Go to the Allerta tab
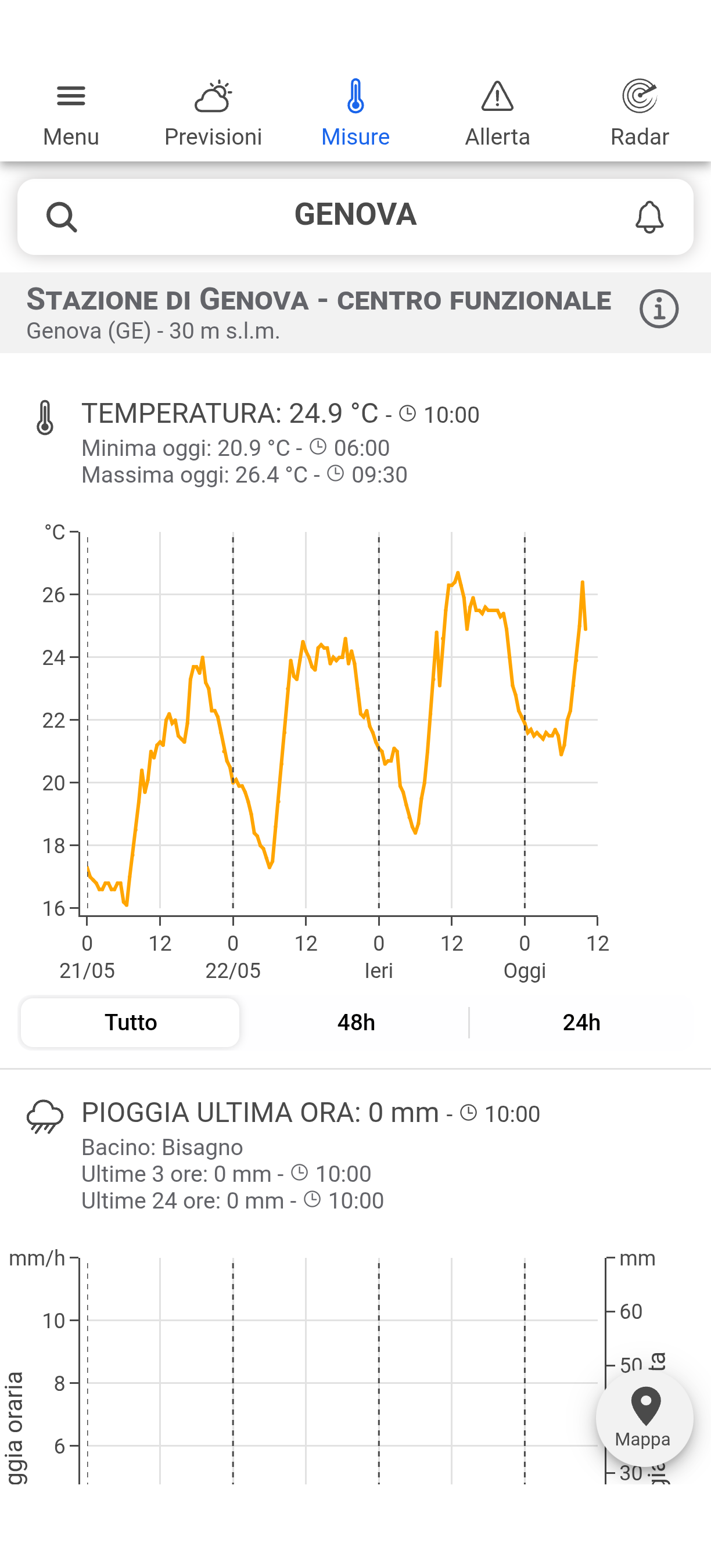The image size is (711, 1568). pyautogui.click(x=497, y=113)
